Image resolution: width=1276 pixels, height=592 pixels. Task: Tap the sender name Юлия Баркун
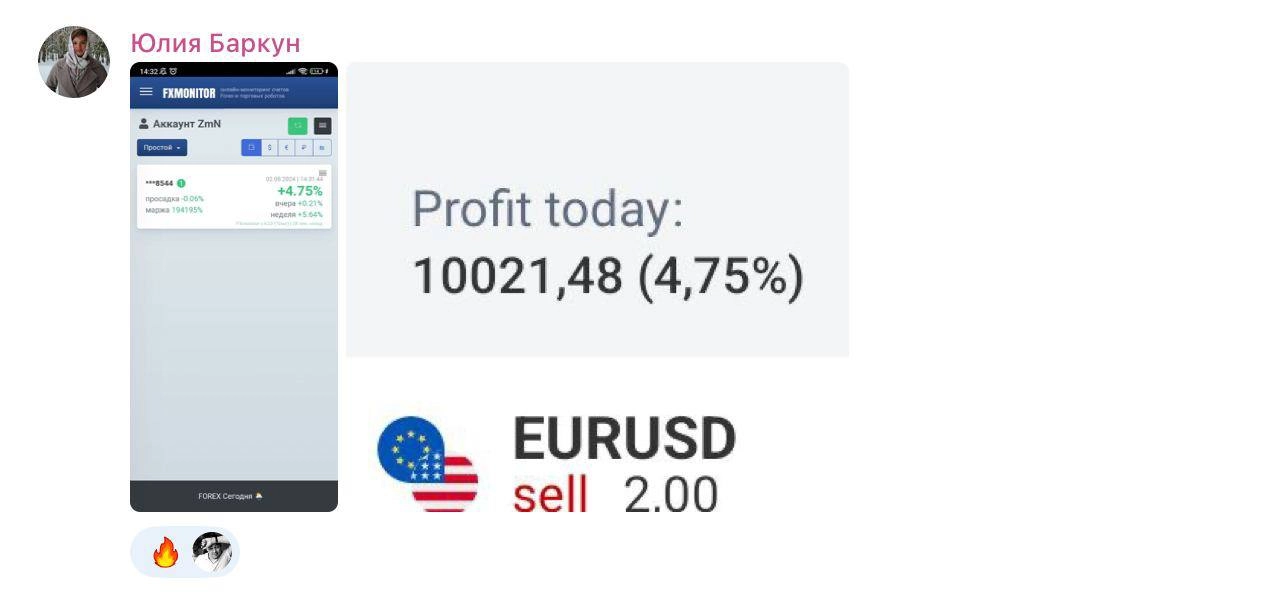[215, 44]
